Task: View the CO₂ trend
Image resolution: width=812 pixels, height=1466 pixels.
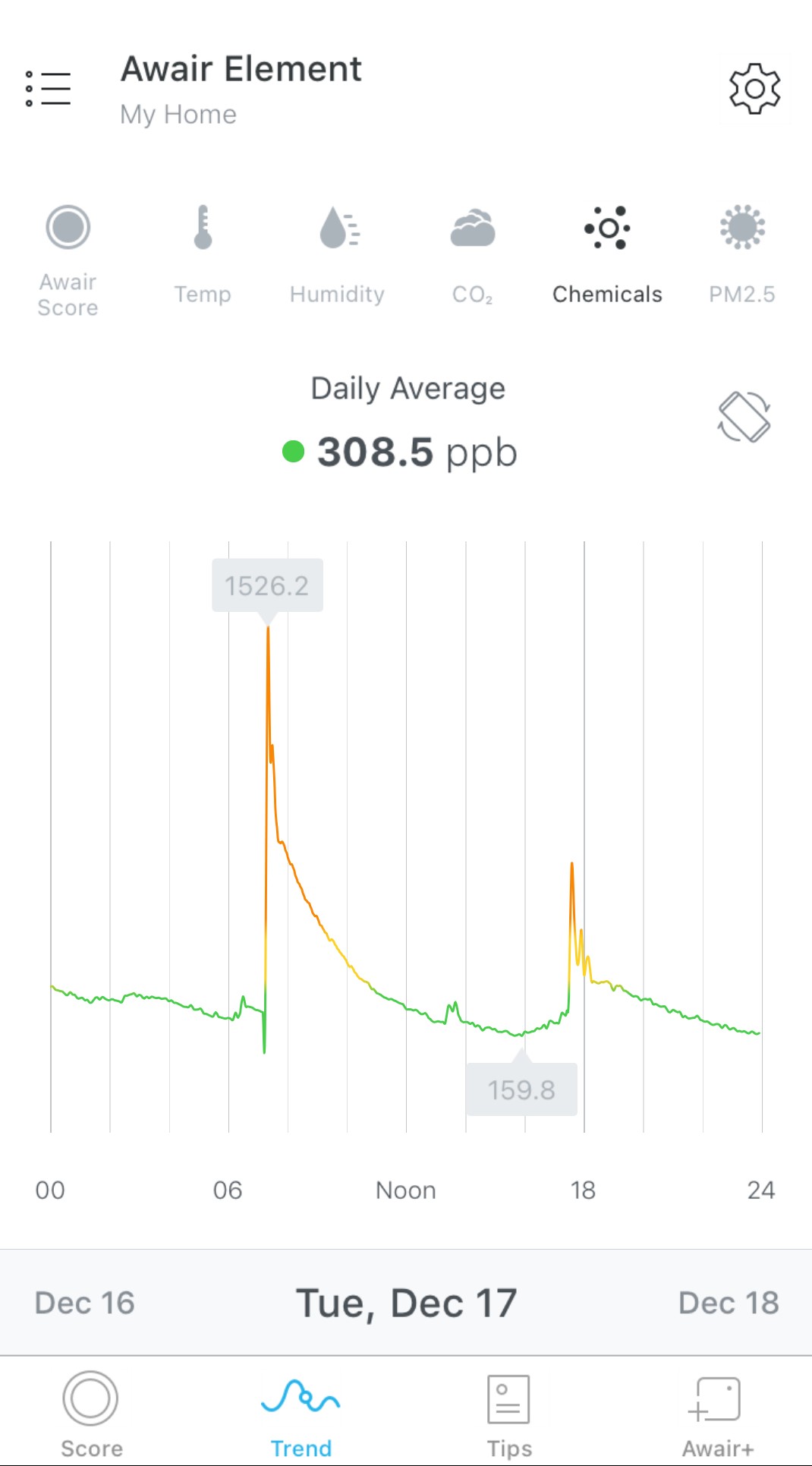Action: [472, 254]
